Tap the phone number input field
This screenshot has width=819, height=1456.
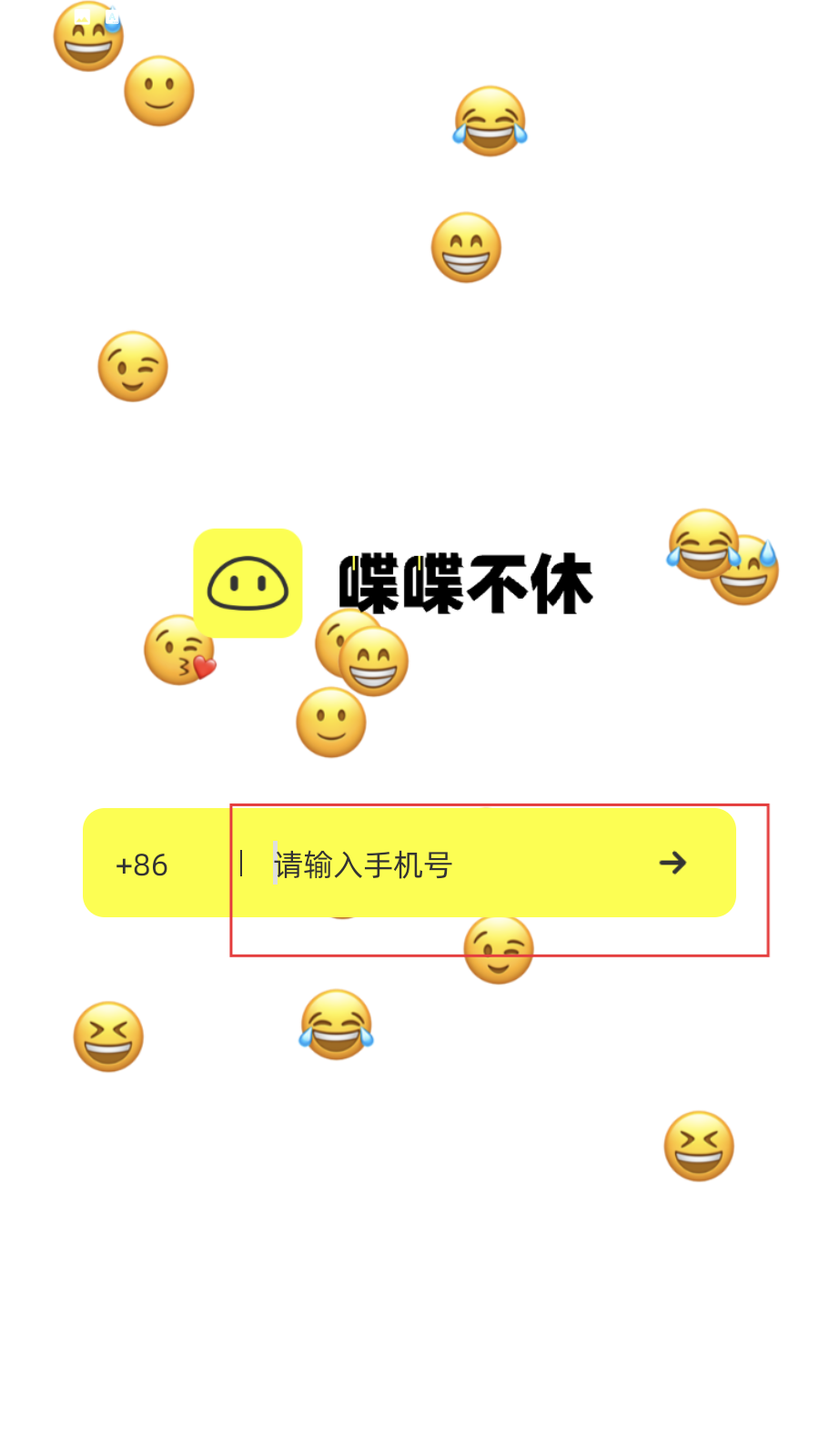(446, 864)
